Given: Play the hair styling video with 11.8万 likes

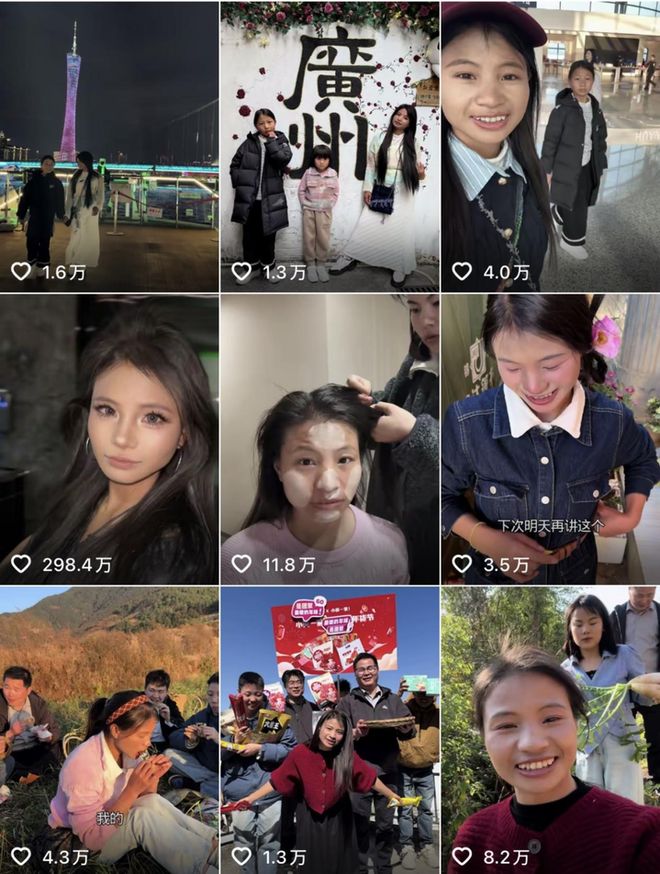Looking at the screenshot, I should pyautogui.click(x=329, y=438).
